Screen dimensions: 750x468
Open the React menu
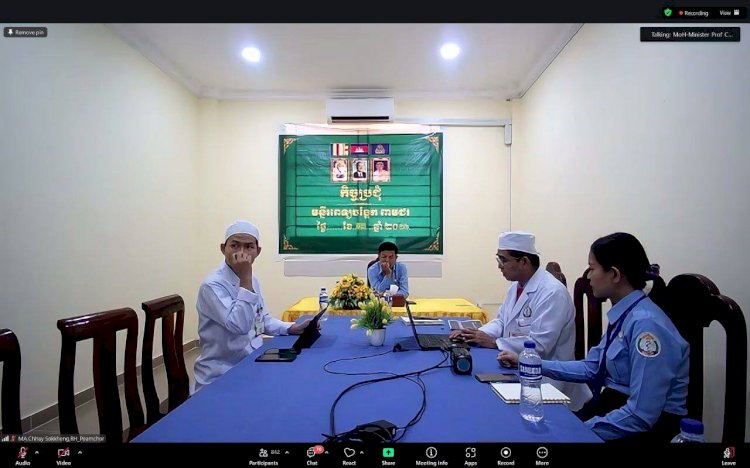coord(349,454)
